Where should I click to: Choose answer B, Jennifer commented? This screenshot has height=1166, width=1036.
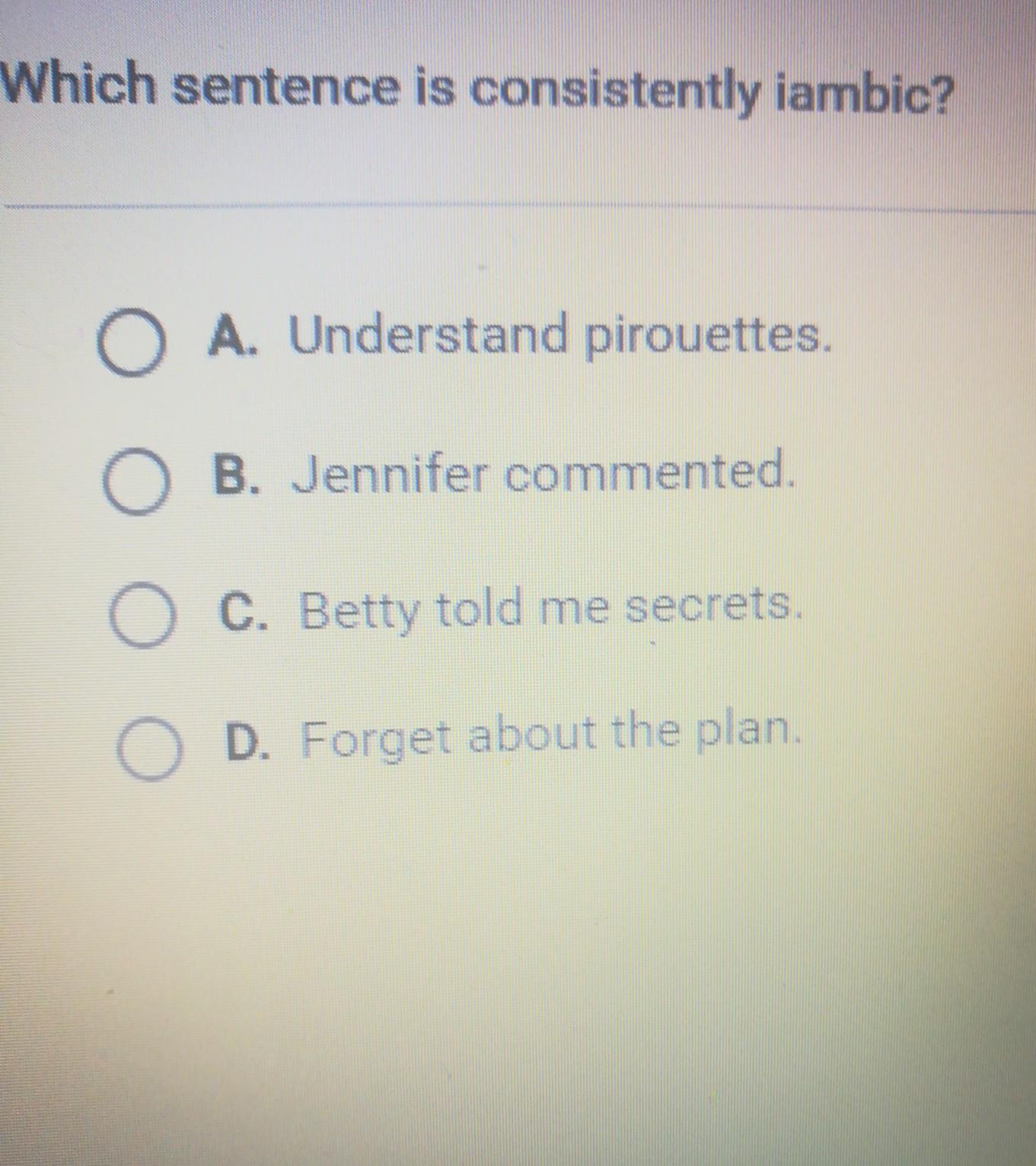[x=135, y=482]
